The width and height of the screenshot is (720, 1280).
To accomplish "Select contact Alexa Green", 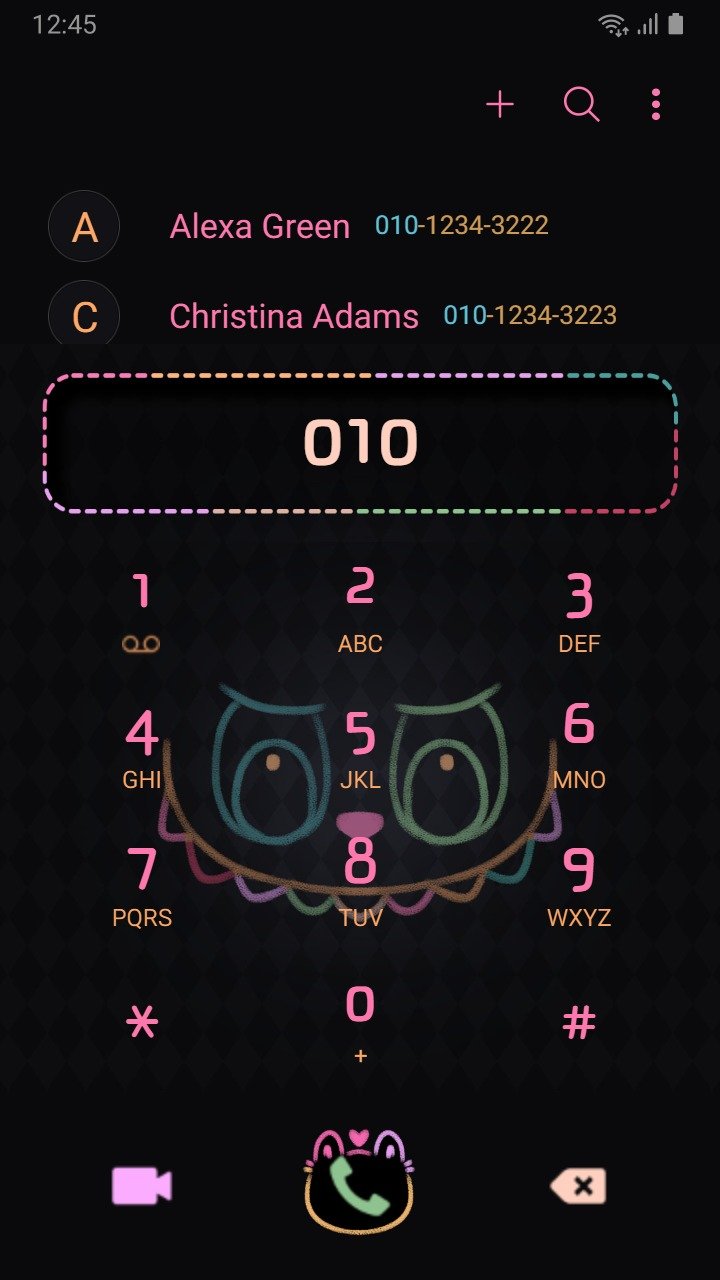I will (x=360, y=226).
